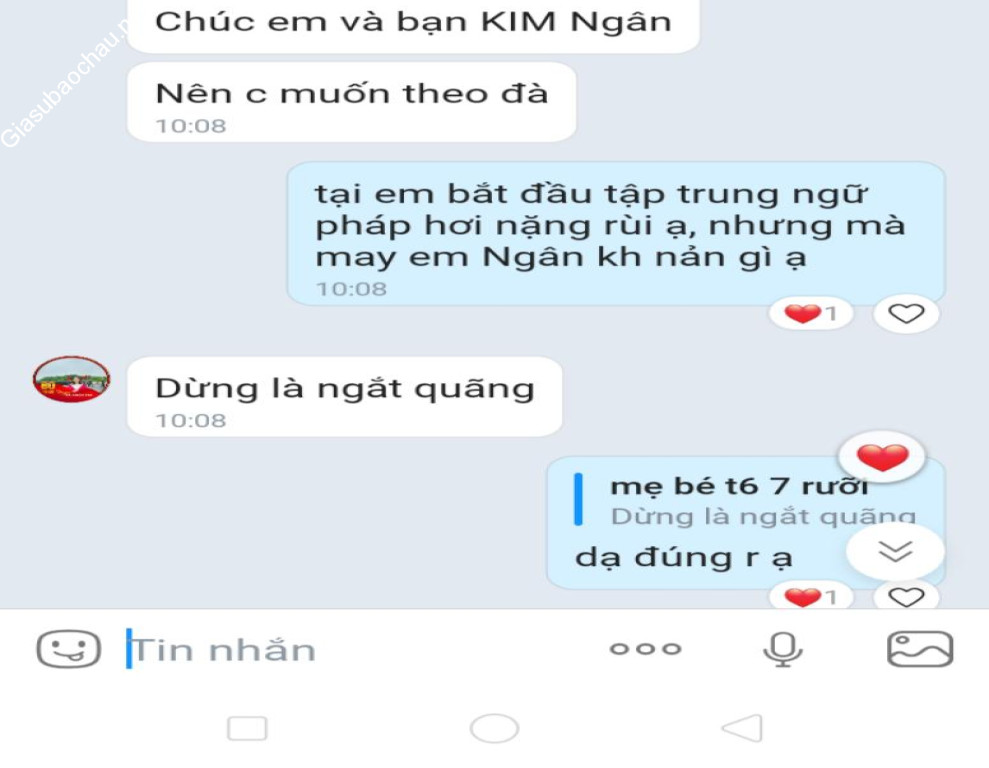Go to the system home screen
The height and width of the screenshot is (768, 989).
click(x=494, y=728)
